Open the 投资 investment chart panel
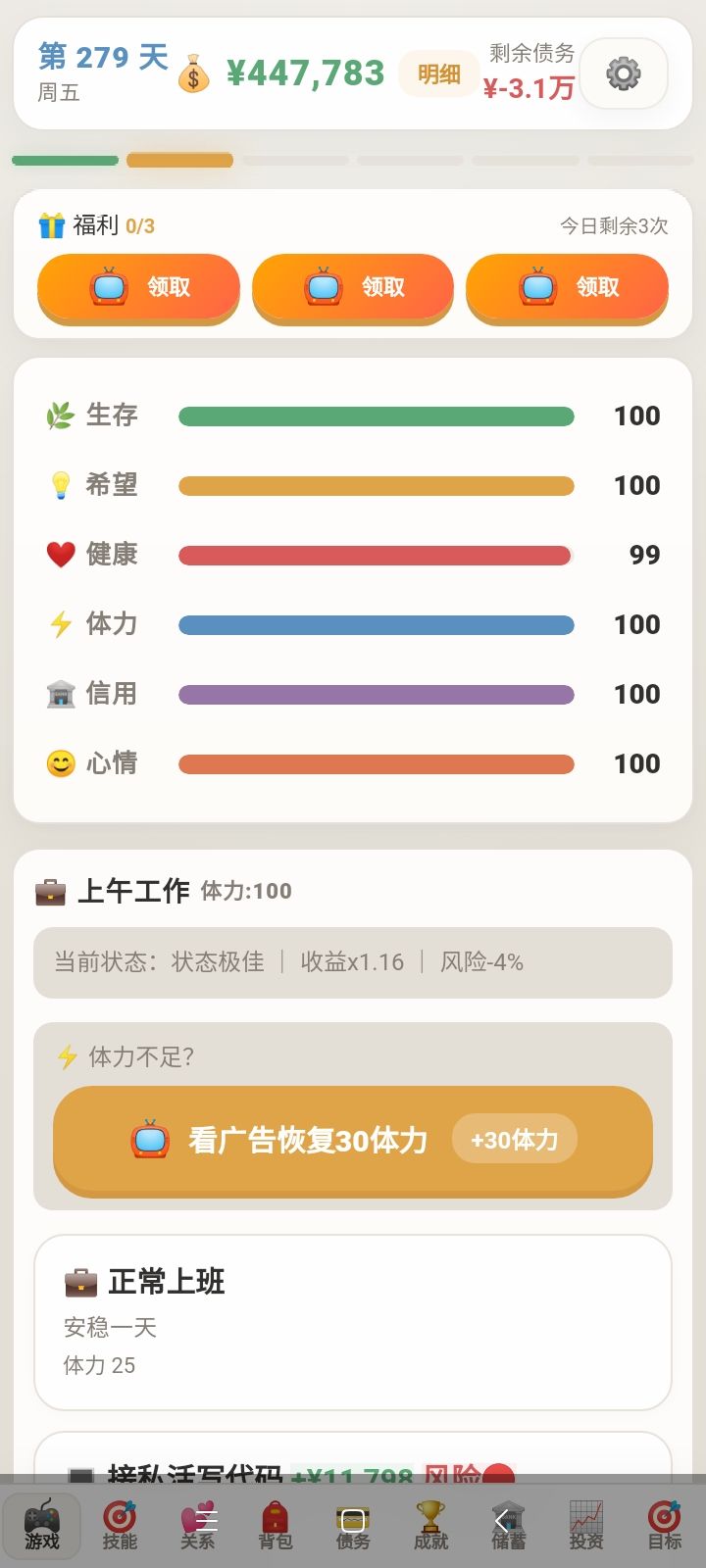The width and height of the screenshot is (706, 1568). coord(585,1525)
